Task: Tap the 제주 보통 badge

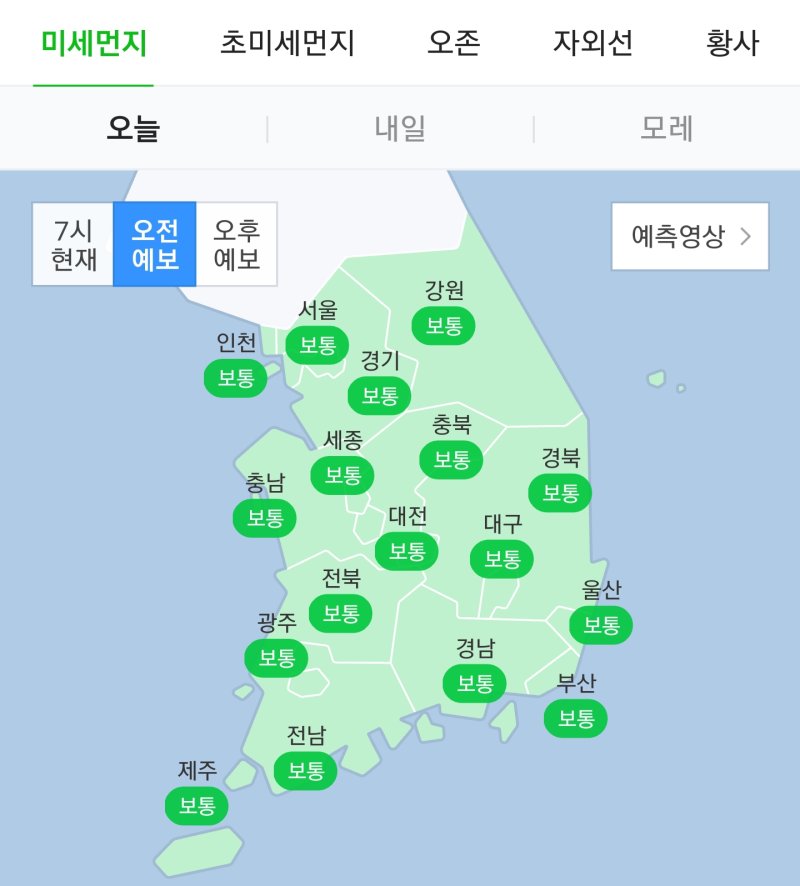Action: click(197, 806)
